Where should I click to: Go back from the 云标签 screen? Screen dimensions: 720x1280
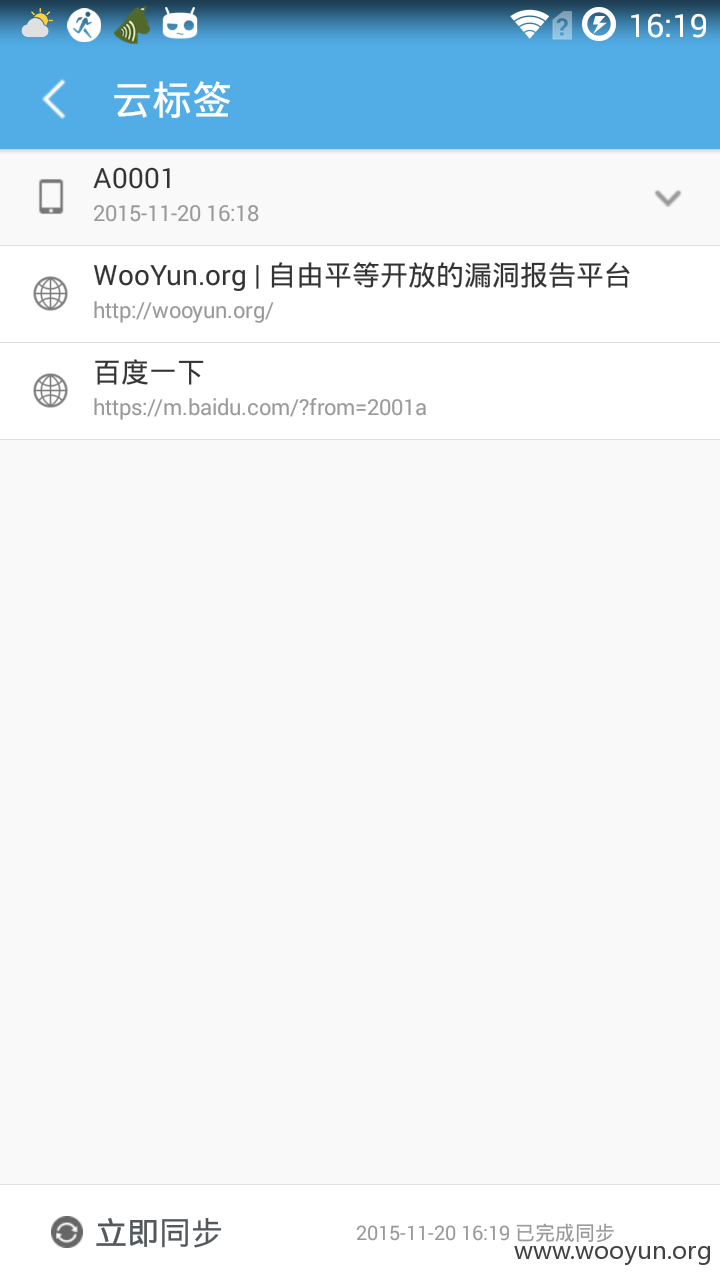pyautogui.click(x=54, y=100)
